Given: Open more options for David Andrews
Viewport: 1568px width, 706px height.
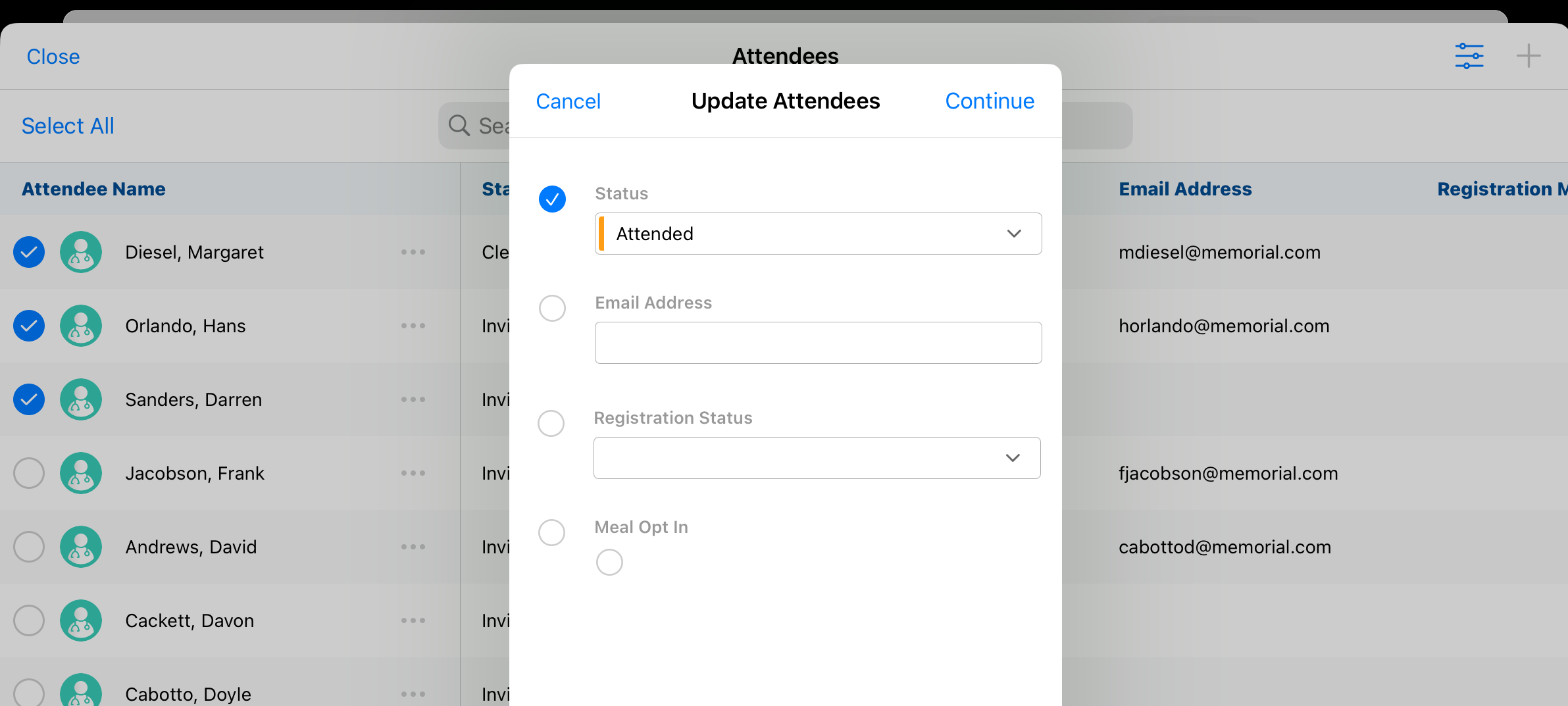Looking at the screenshot, I should (x=413, y=547).
